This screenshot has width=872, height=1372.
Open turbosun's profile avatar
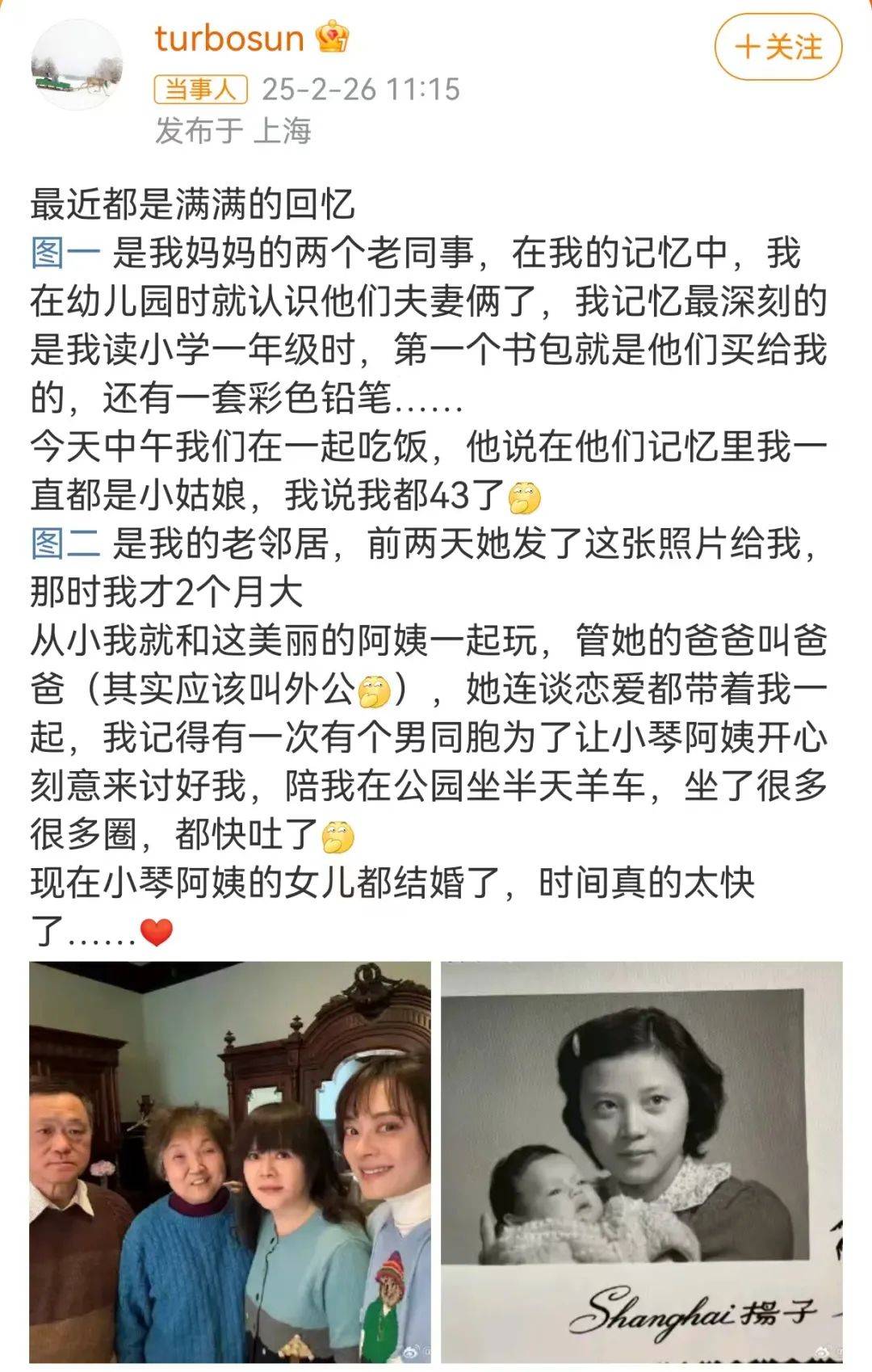[x=77, y=66]
